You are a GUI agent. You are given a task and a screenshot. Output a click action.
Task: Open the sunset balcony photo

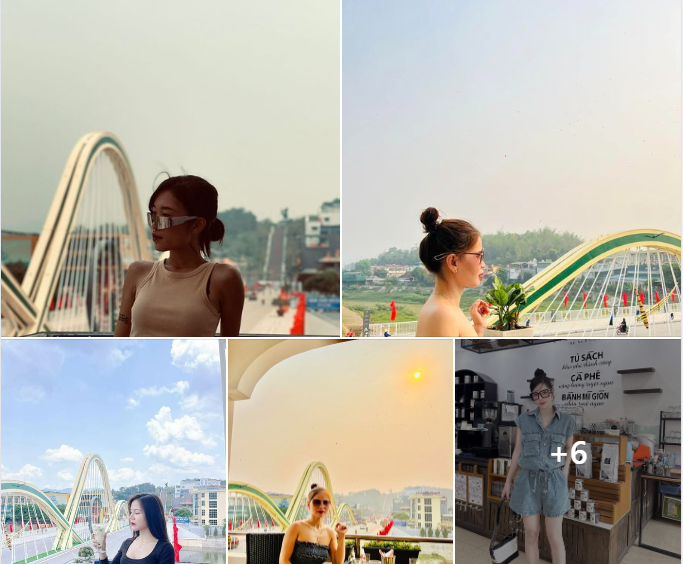click(340, 451)
